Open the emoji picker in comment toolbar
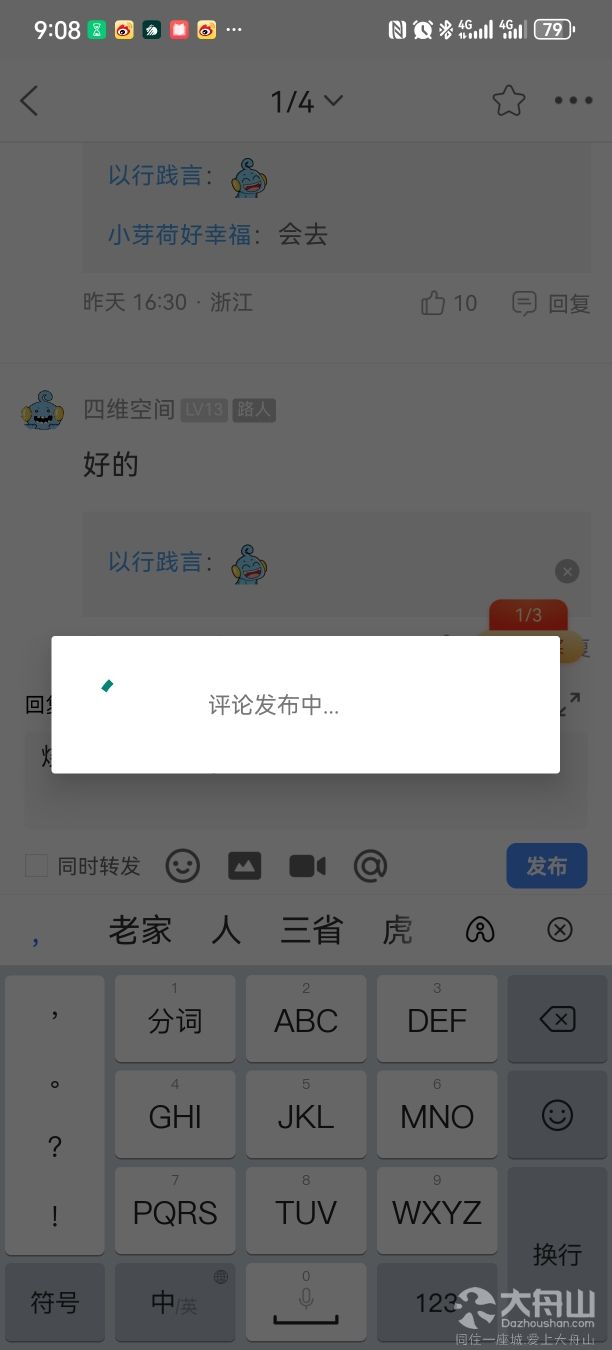Image resolution: width=612 pixels, height=1350 pixels. click(182, 866)
